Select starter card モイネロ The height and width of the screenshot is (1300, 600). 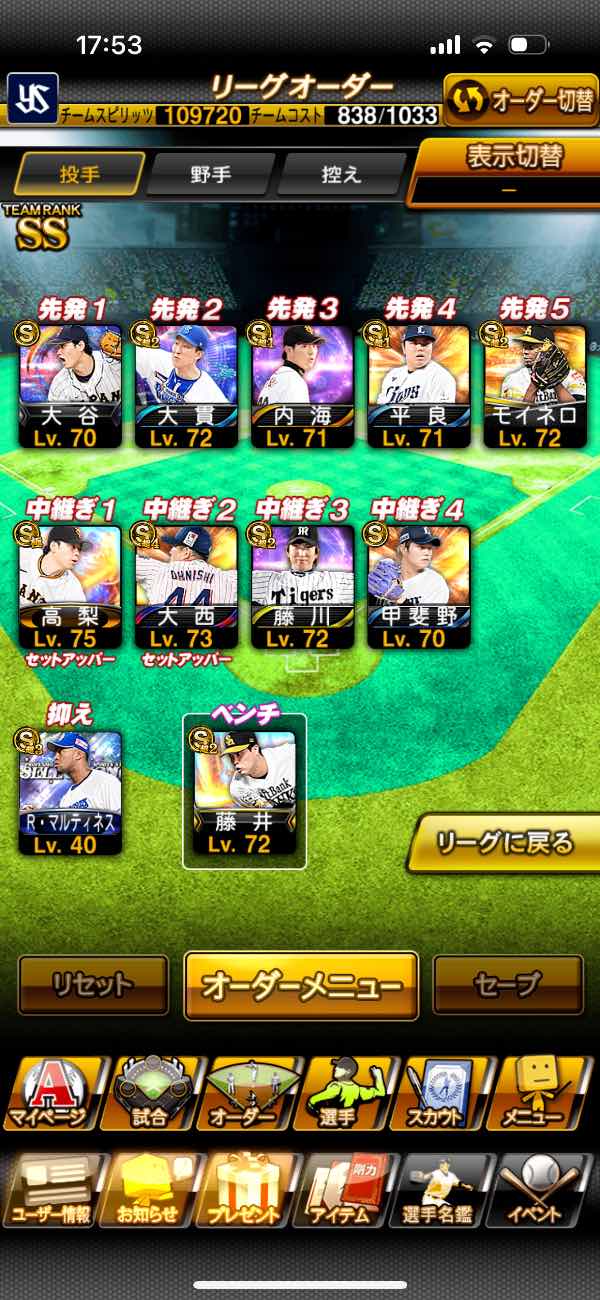tap(535, 384)
